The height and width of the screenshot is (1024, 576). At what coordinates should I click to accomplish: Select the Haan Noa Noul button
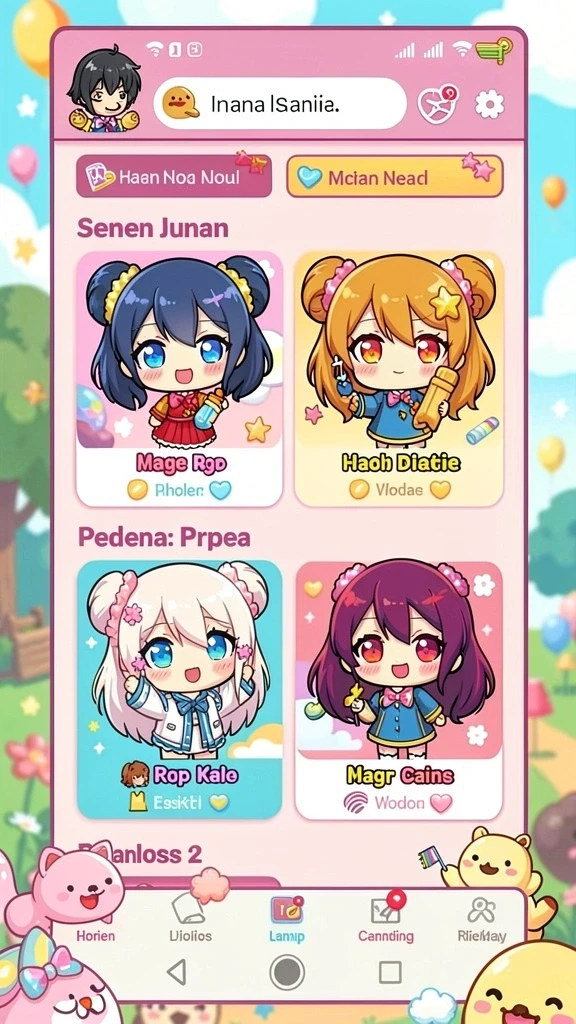(x=174, y=176)
